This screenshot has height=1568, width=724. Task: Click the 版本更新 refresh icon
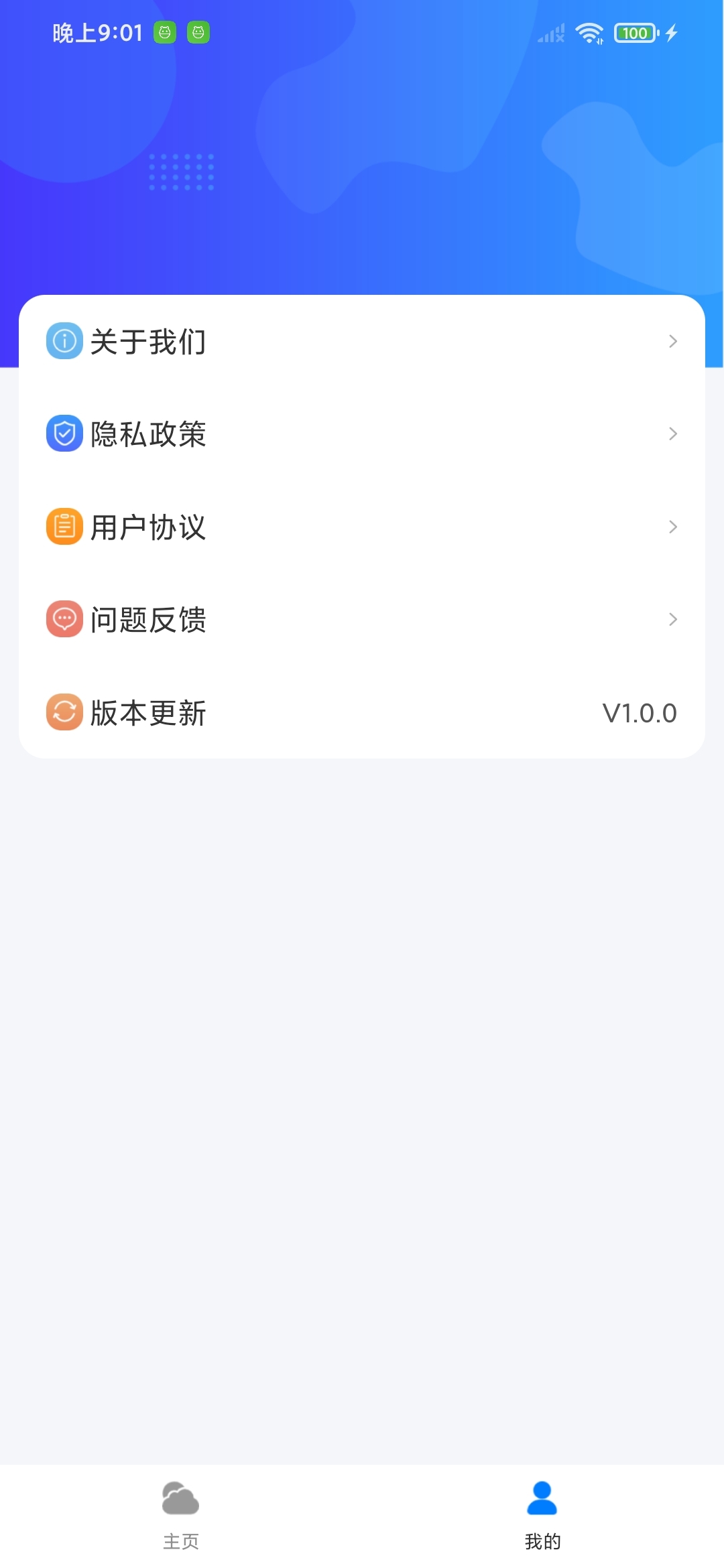[64, 713]
